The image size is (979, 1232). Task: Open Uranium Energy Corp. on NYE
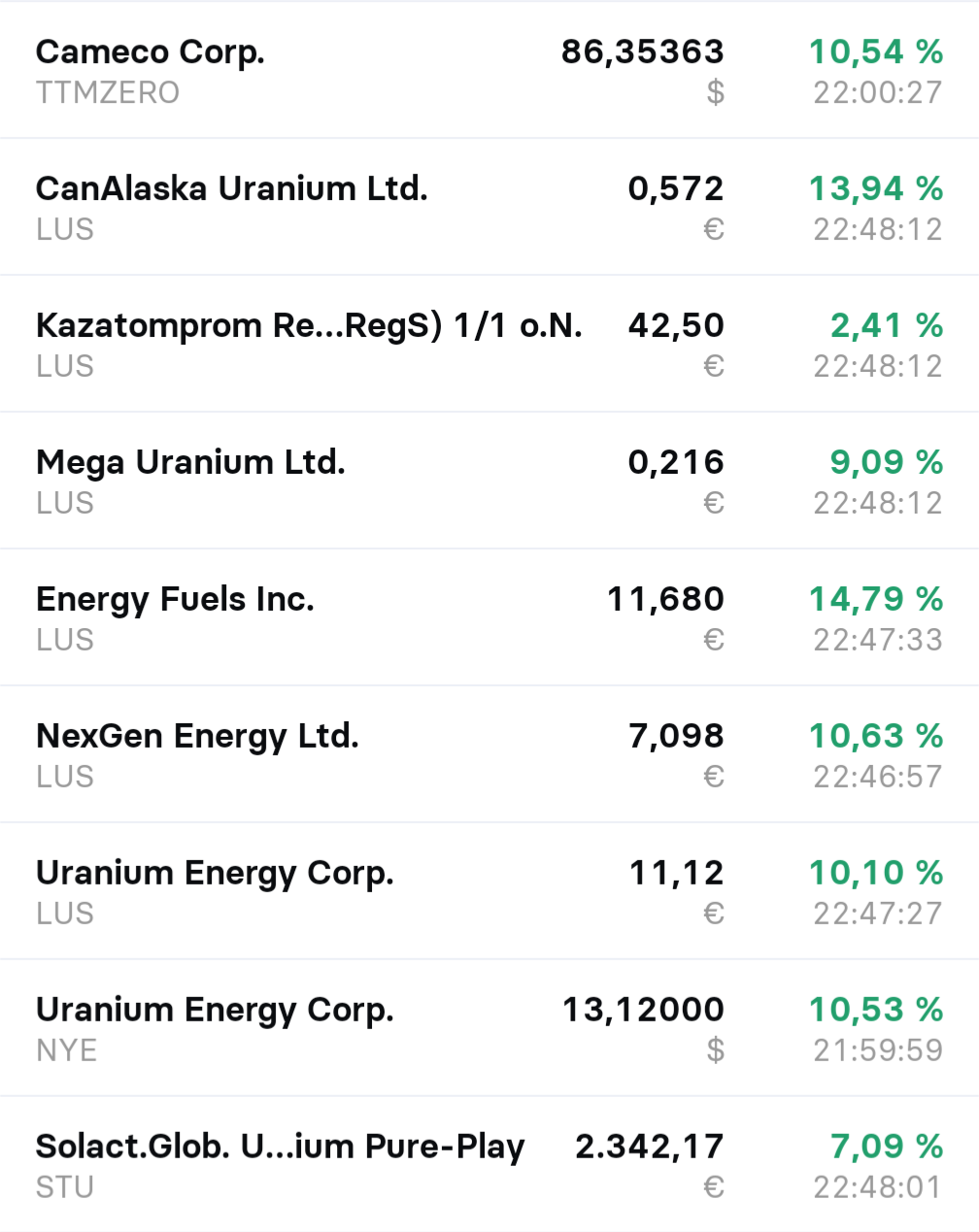point(215,1011)
